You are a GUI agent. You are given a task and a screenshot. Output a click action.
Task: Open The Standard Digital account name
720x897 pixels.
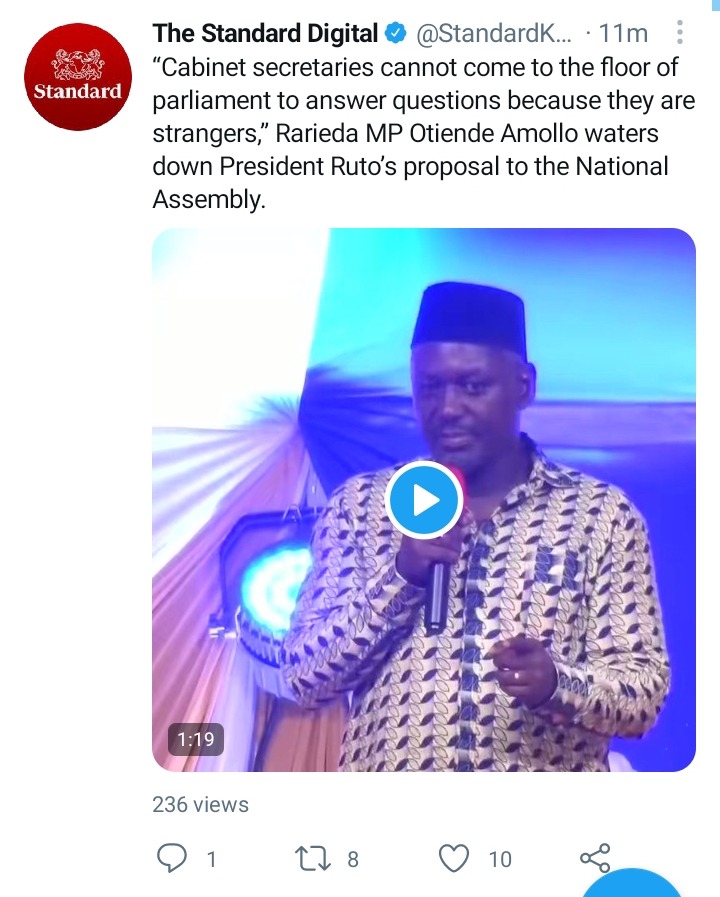pos(266,34)
